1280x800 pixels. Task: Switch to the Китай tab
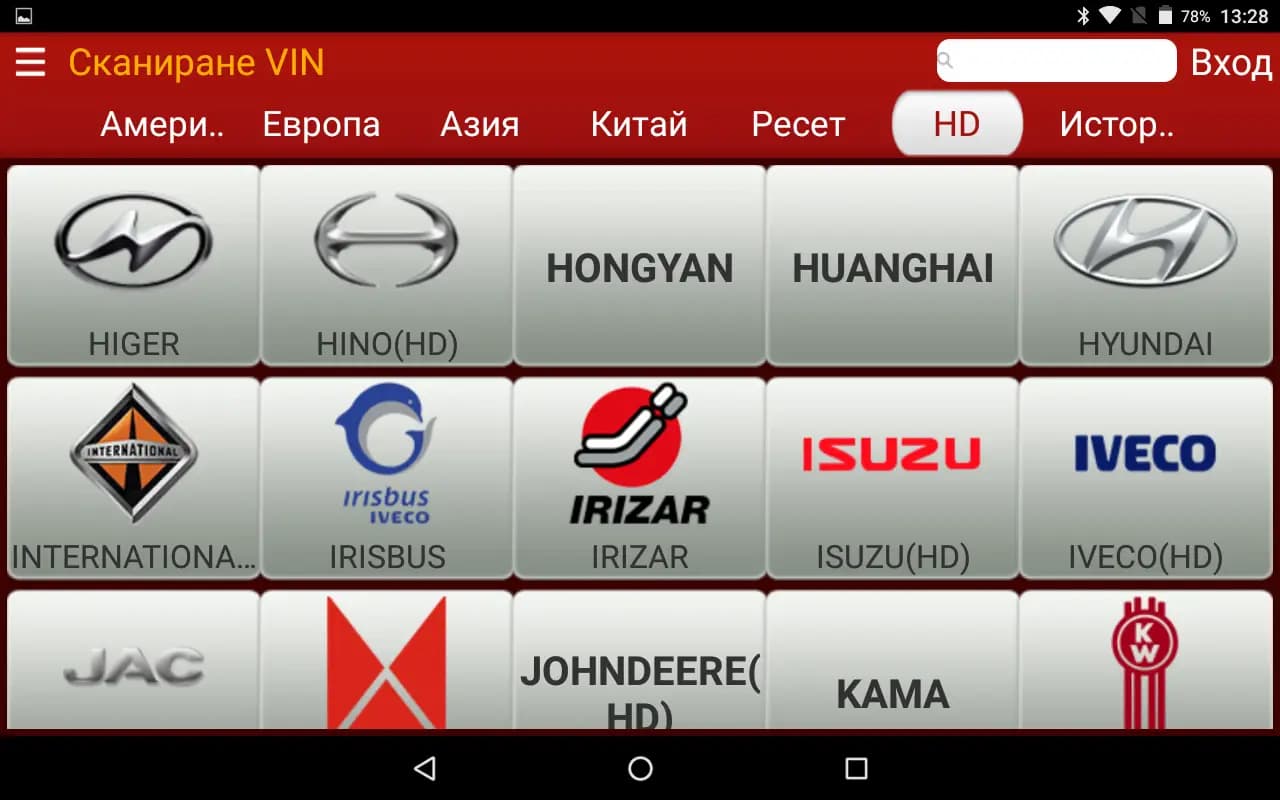point(639,125)
